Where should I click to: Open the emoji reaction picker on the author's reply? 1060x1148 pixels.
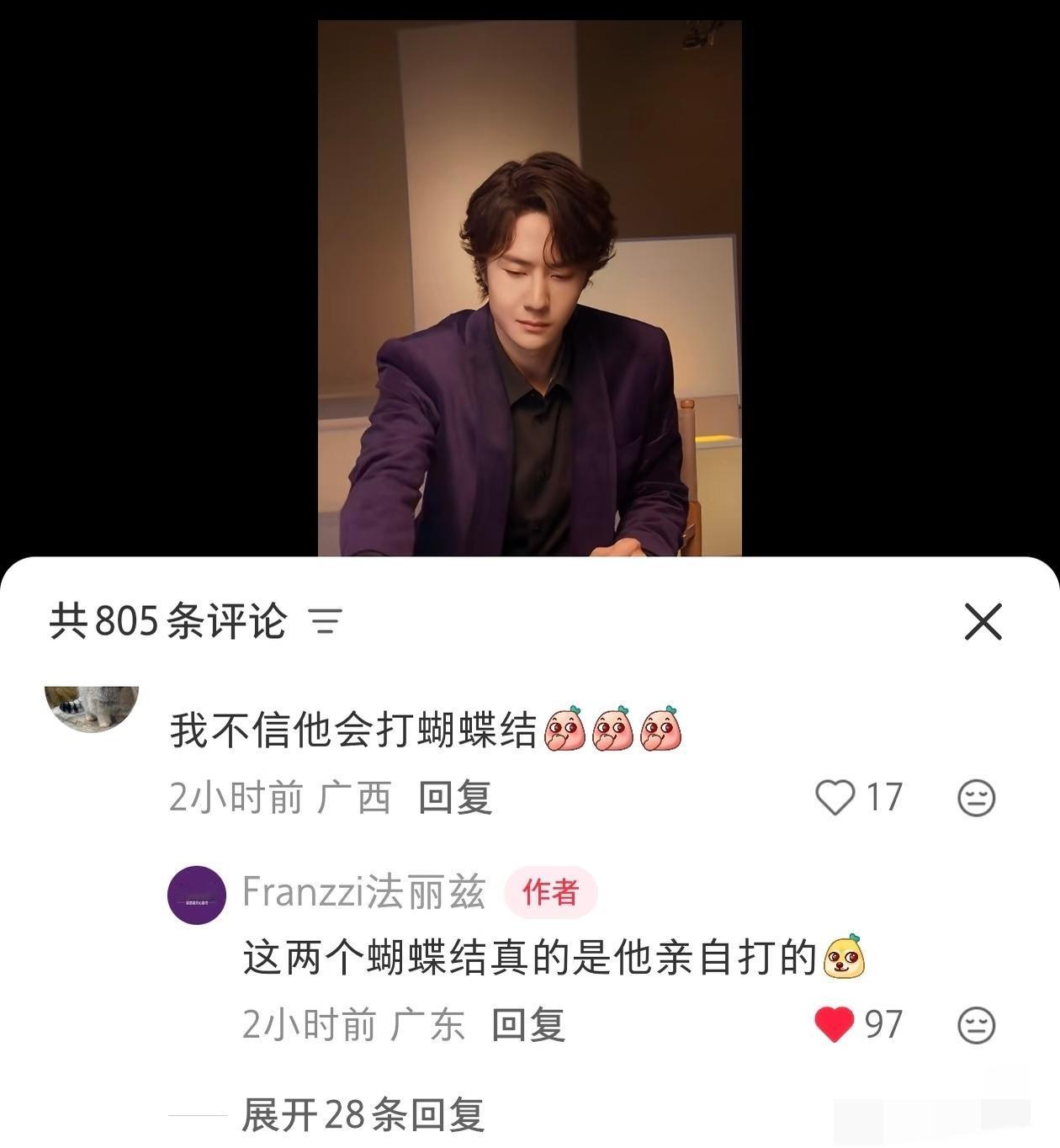point(973,1026)
